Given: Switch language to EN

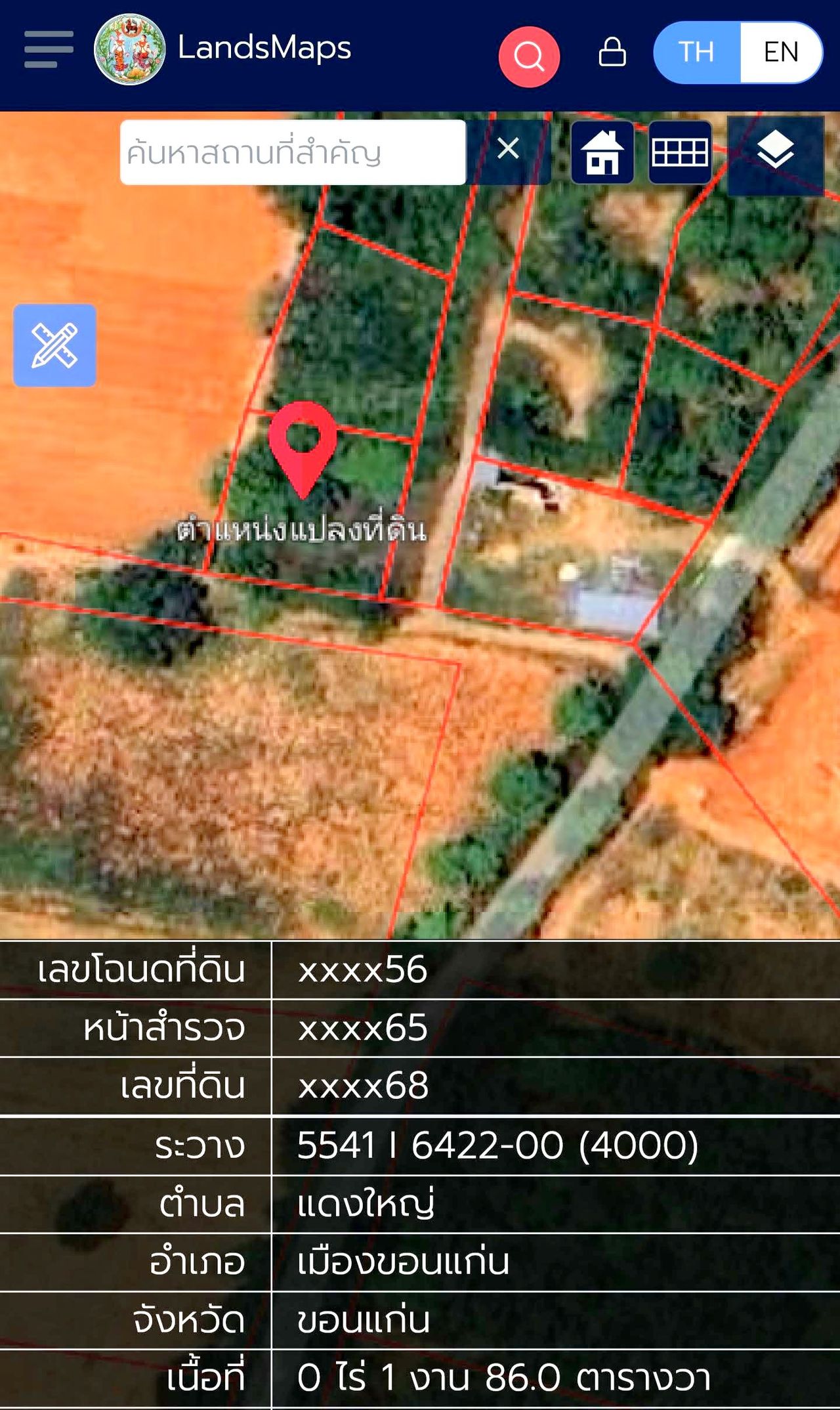Looking at the screenshot, I should point(781,52).
